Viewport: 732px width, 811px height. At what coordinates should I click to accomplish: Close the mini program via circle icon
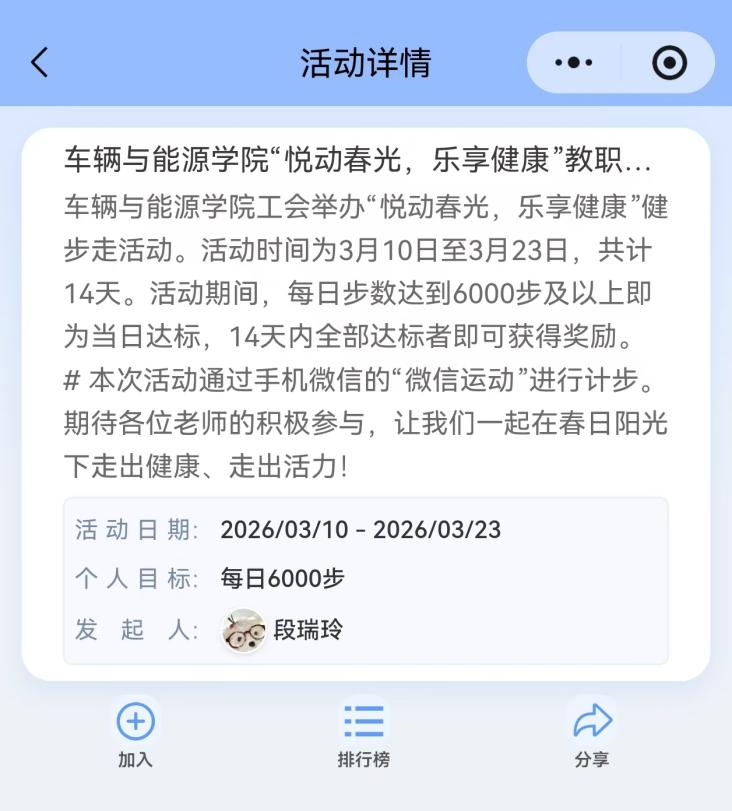pos(669,63)
